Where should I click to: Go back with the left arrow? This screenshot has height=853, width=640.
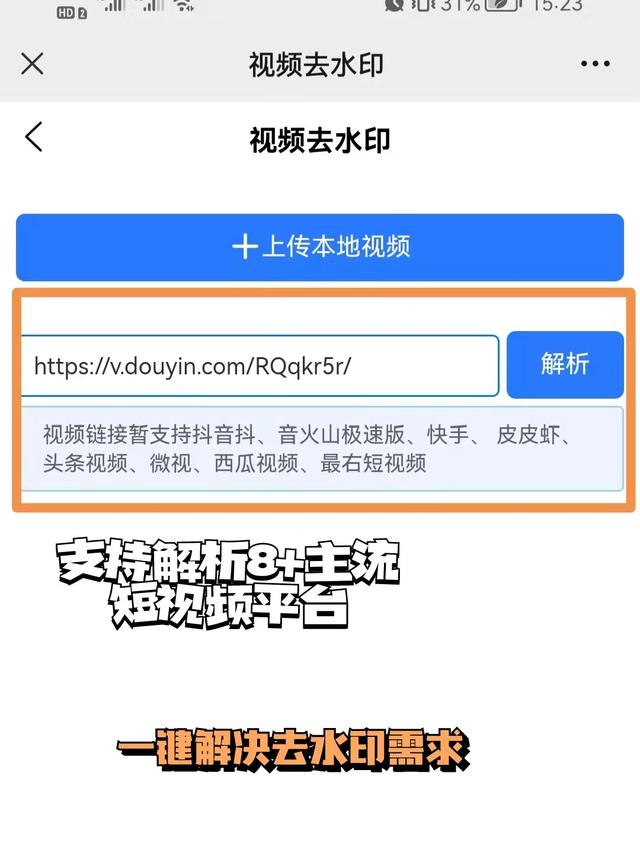click(34, 137)
